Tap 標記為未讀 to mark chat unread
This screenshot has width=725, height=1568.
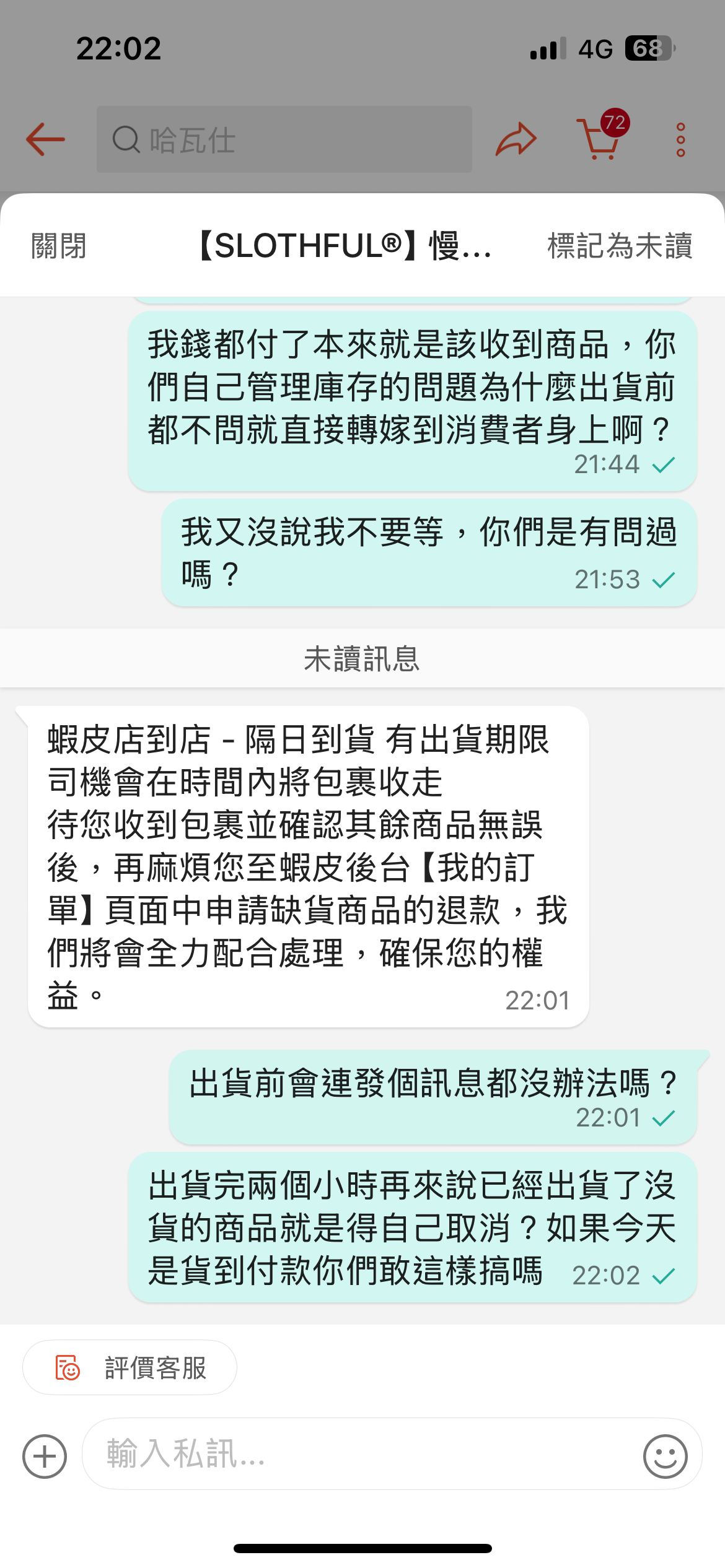click(x=620, y=246)
